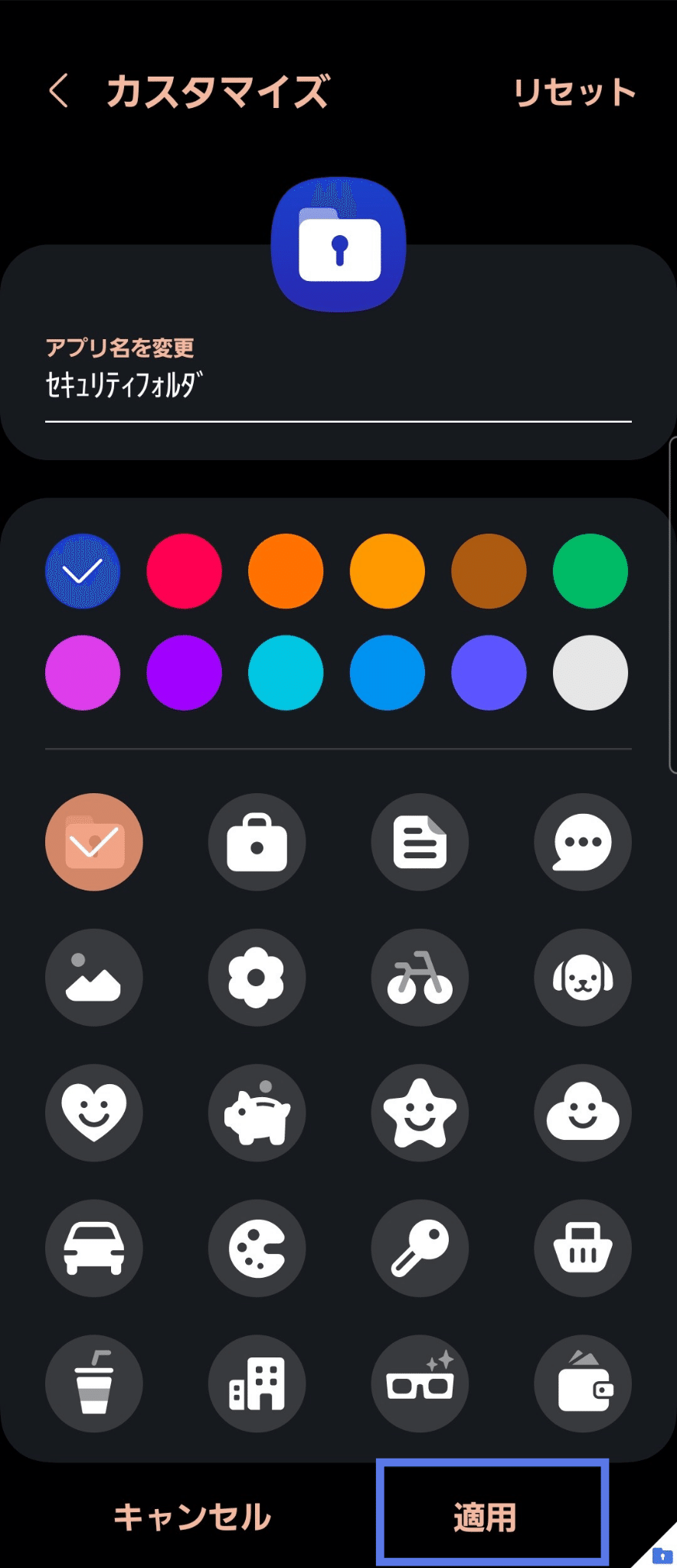The width and height of the screenshot is (677, 1568).
Task: Select the bicycle icon
Action: (420, 978)
